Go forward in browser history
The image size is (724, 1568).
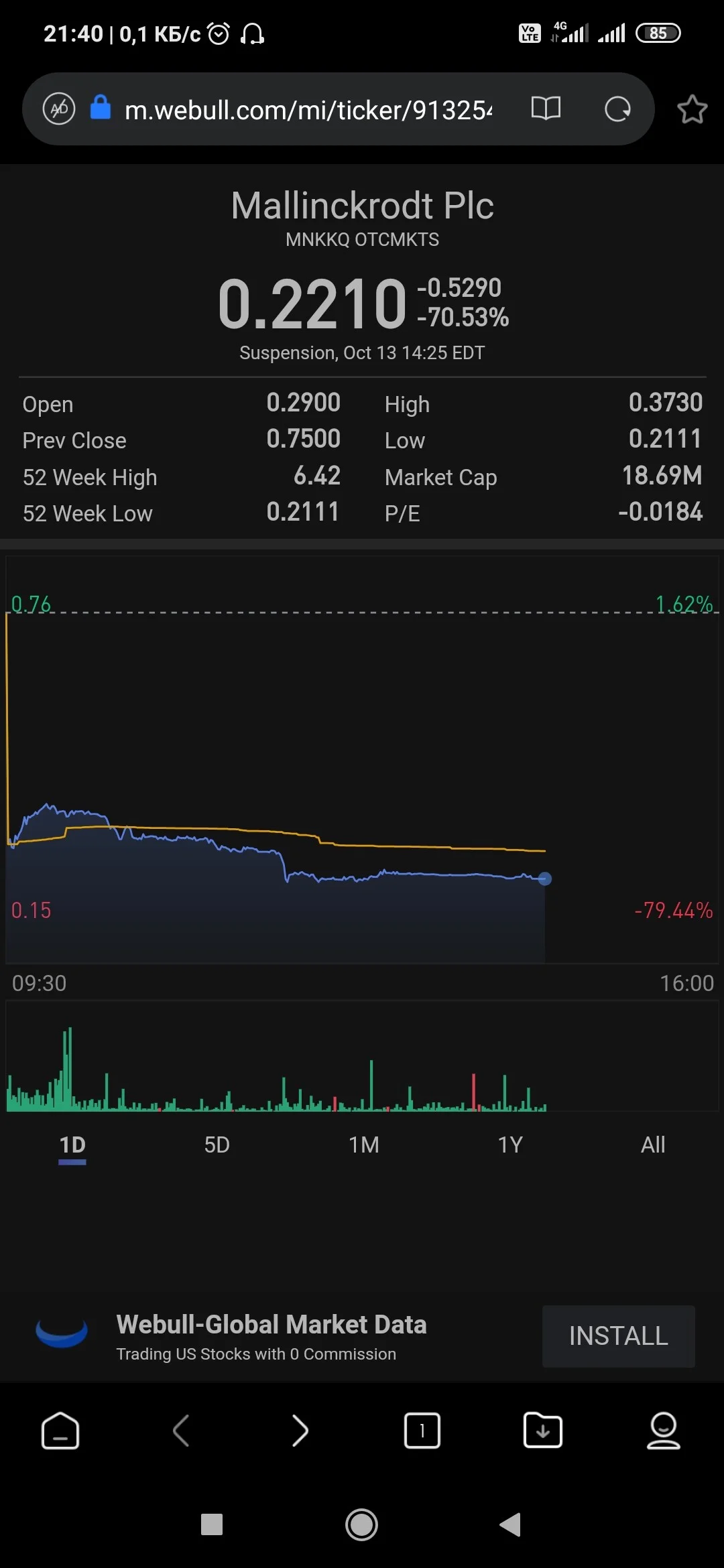(x=300, y=1431)
